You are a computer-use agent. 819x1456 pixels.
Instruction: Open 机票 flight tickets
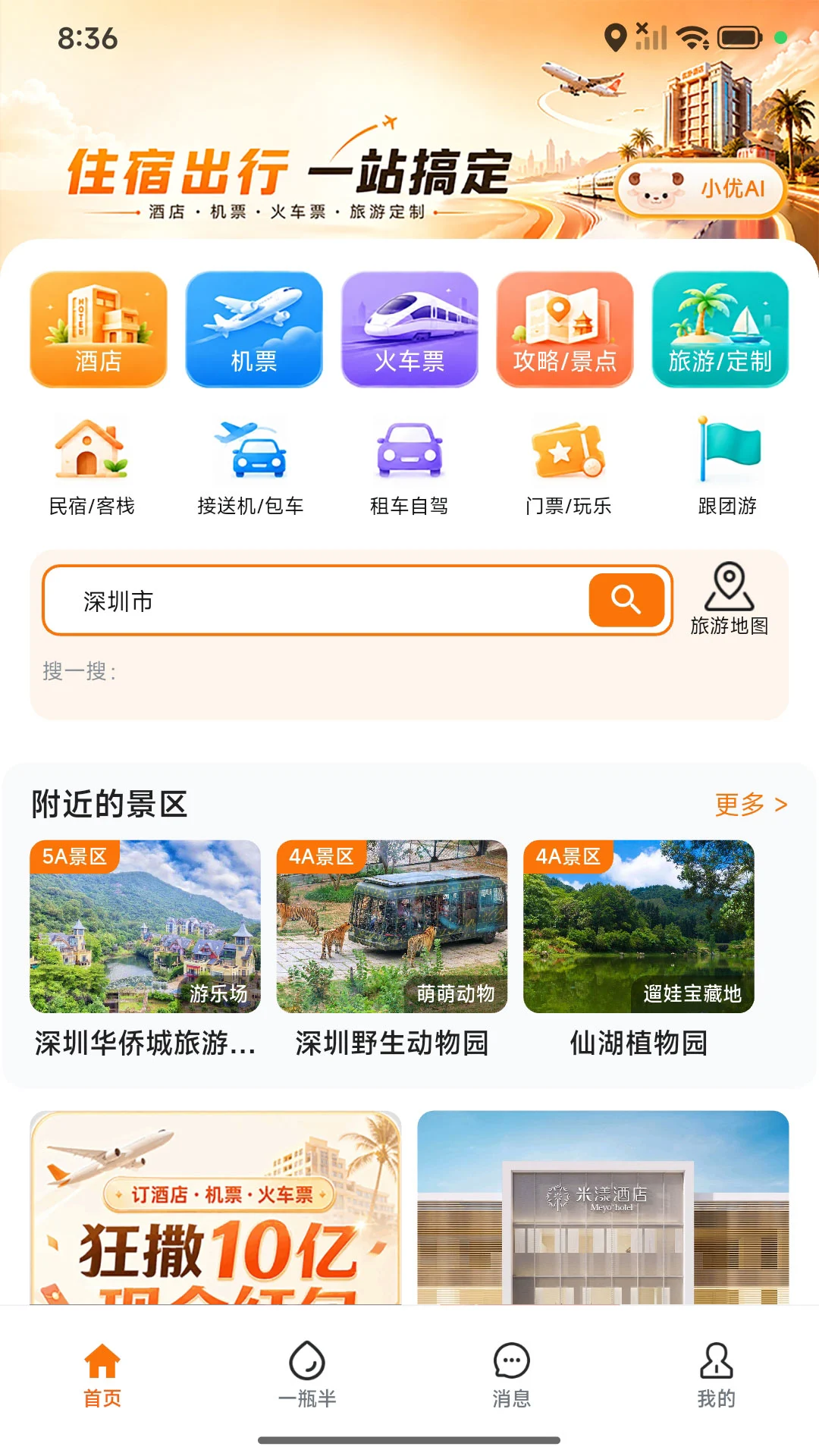254,329
